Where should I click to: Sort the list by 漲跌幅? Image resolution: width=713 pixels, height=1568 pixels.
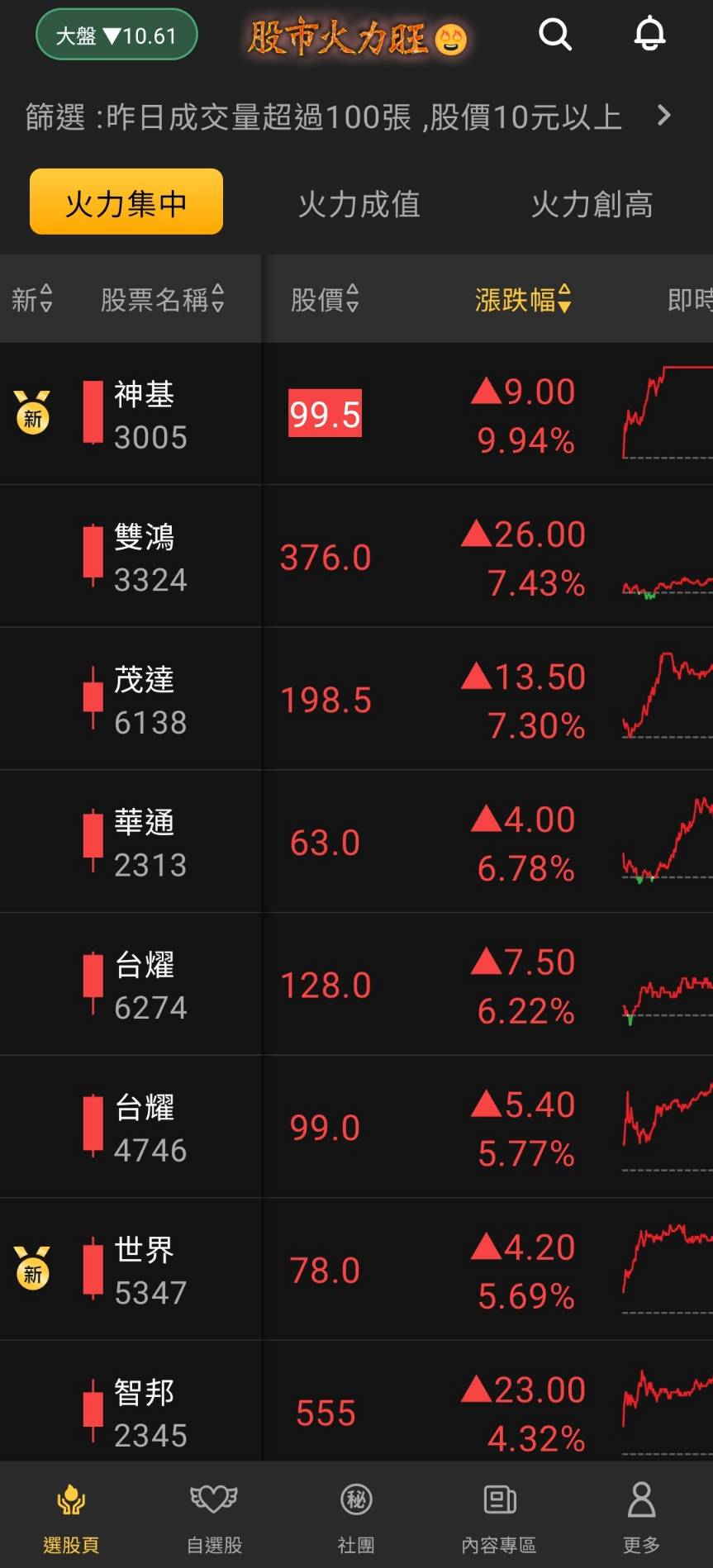click(x=523, y=299)
